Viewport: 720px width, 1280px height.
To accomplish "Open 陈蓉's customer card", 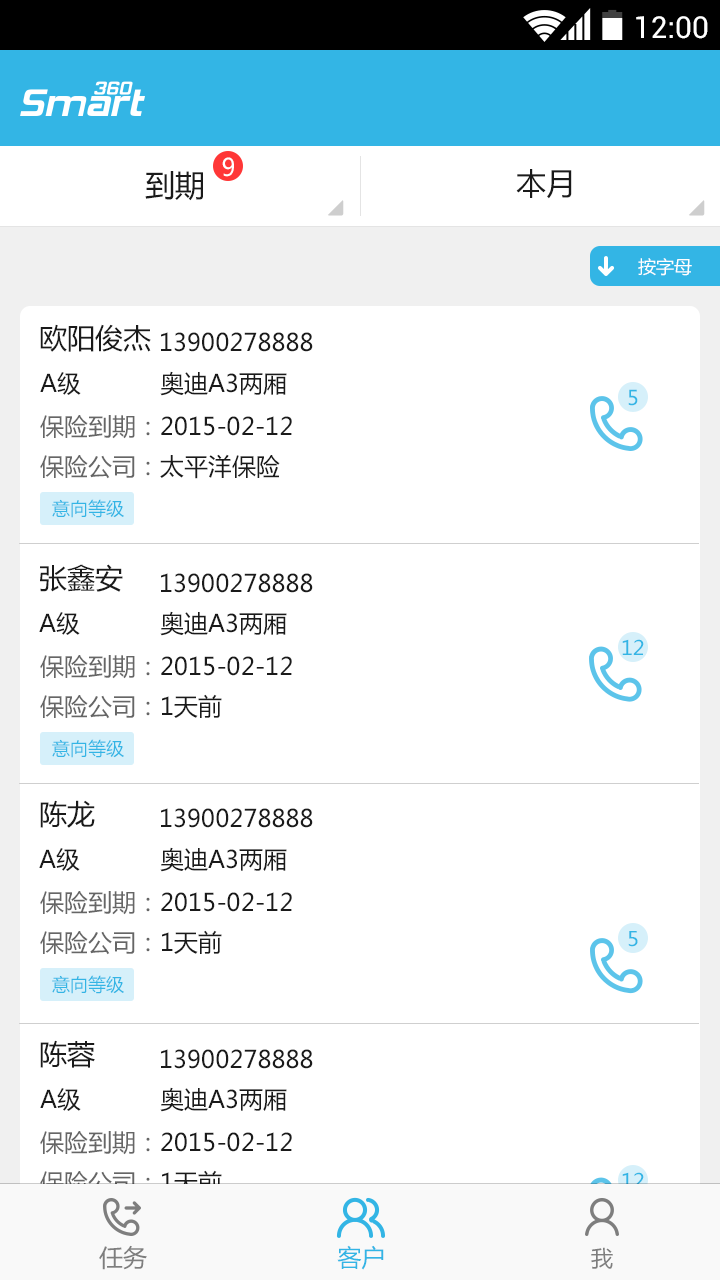I will pos(300,1100).
